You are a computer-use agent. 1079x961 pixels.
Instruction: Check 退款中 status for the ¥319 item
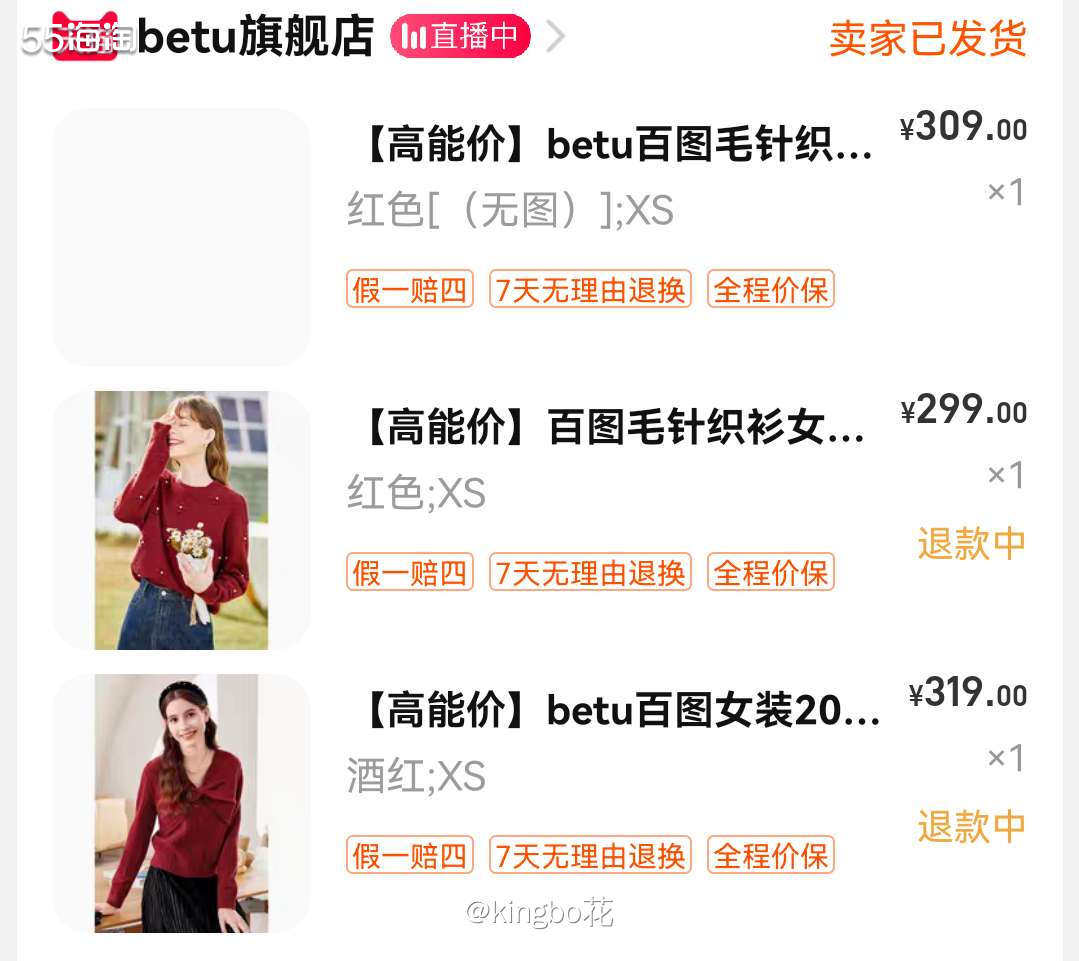pos(971,826)
